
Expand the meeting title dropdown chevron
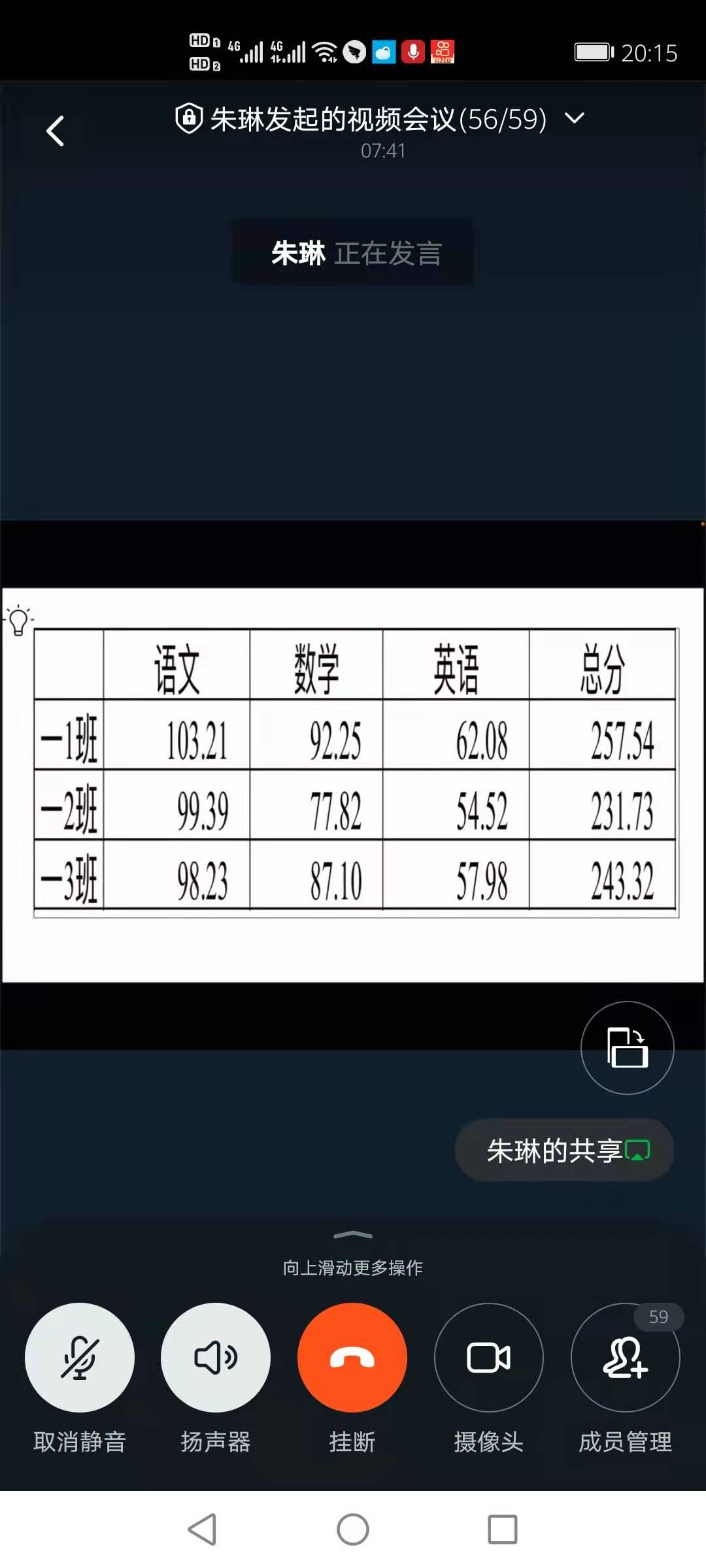[574, 118]
